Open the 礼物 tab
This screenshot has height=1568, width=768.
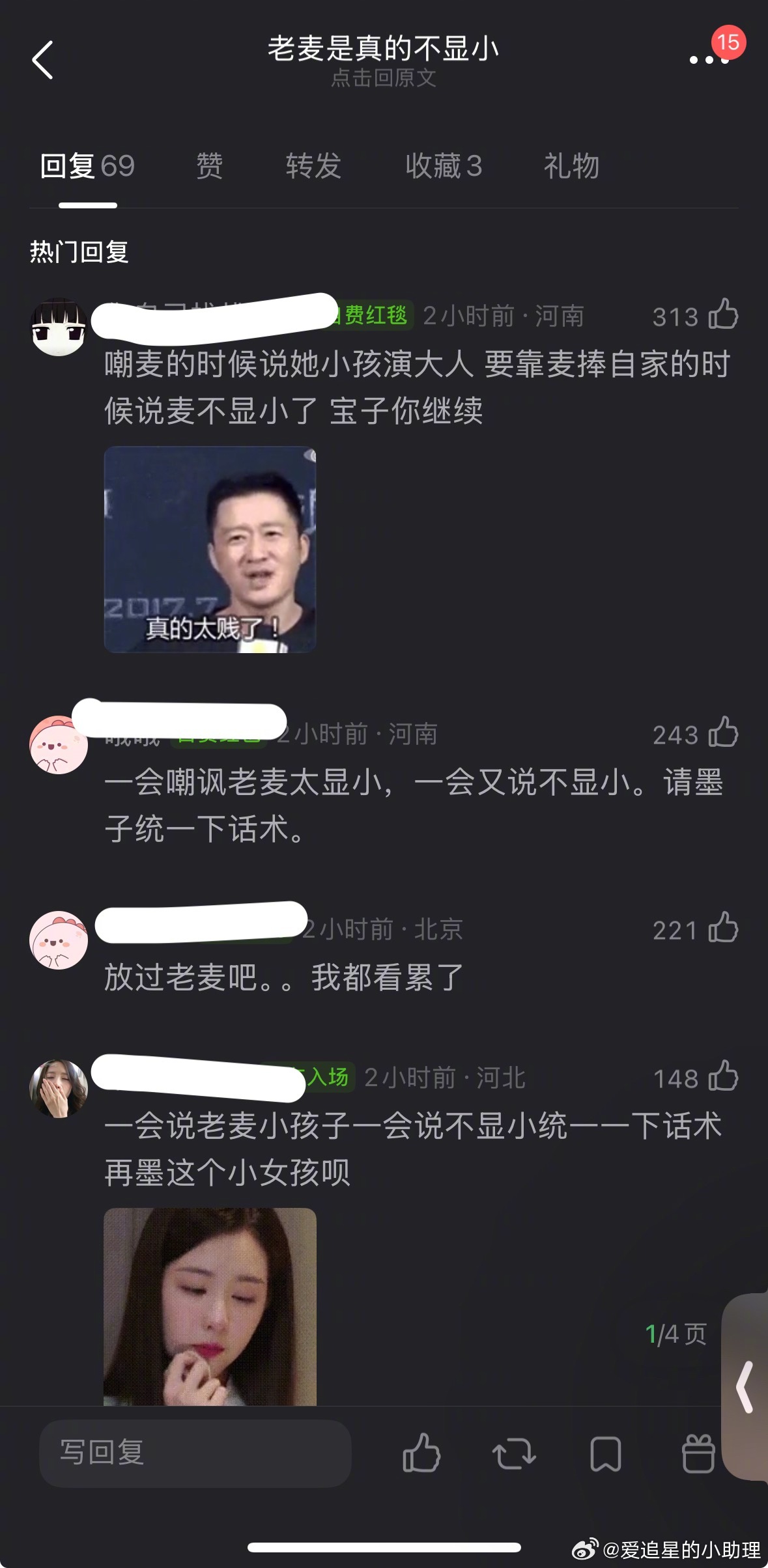click(x=571, y=167)
